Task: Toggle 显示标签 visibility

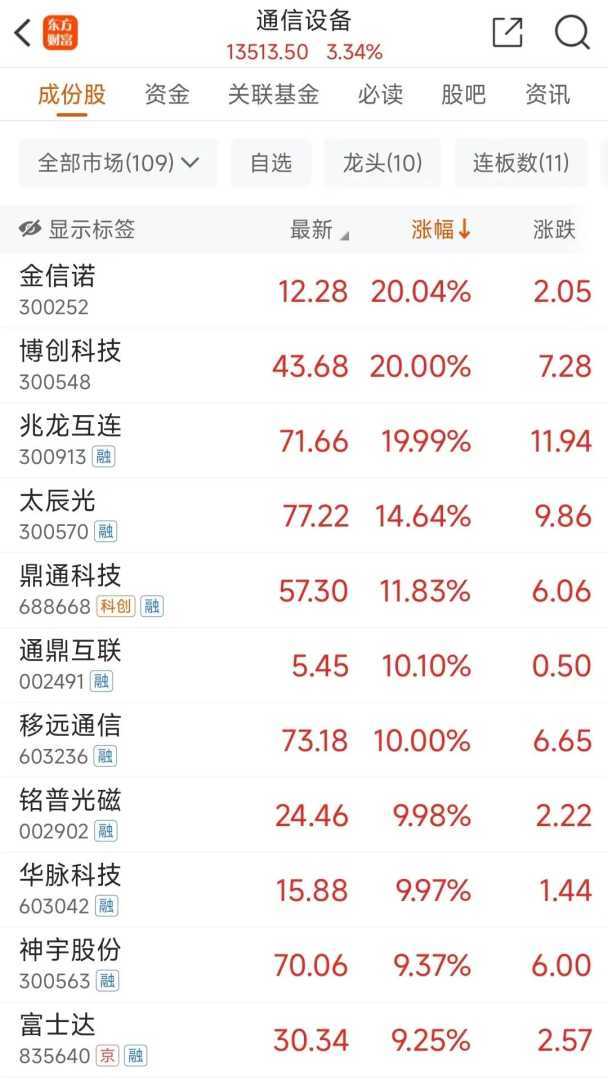Action: (x=78, y=229)
